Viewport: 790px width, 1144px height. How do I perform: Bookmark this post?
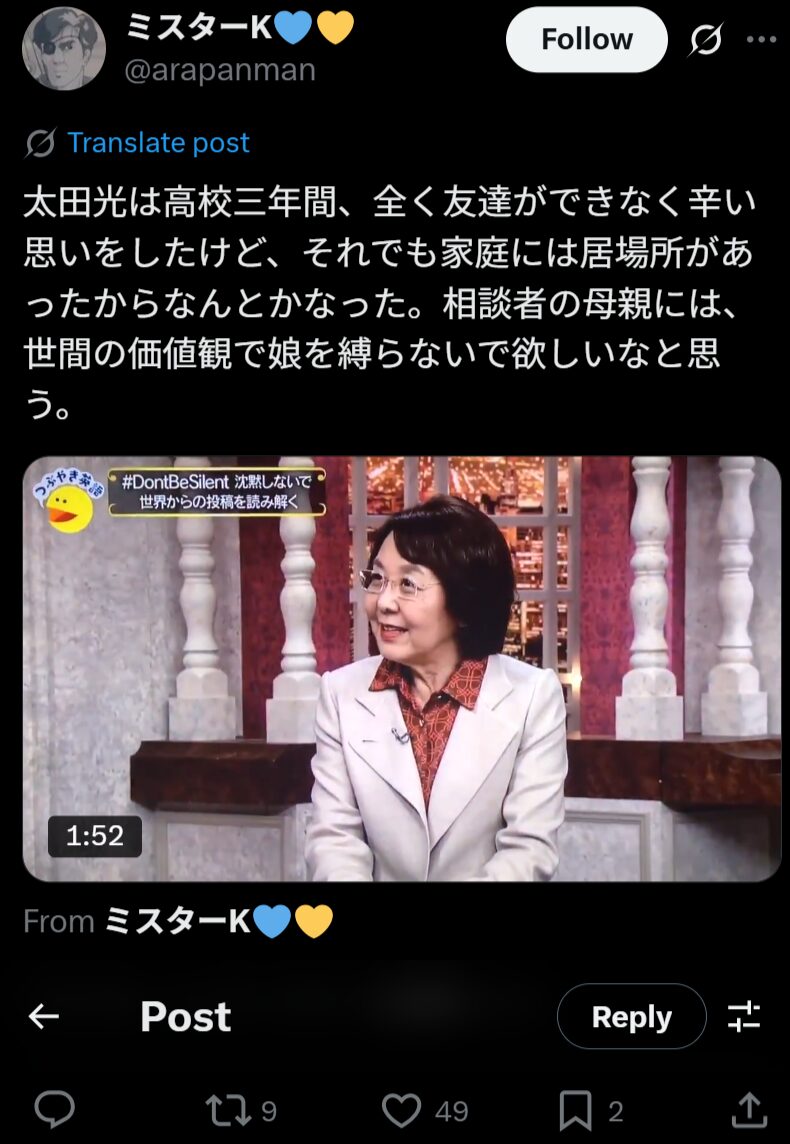(575, 1110)
